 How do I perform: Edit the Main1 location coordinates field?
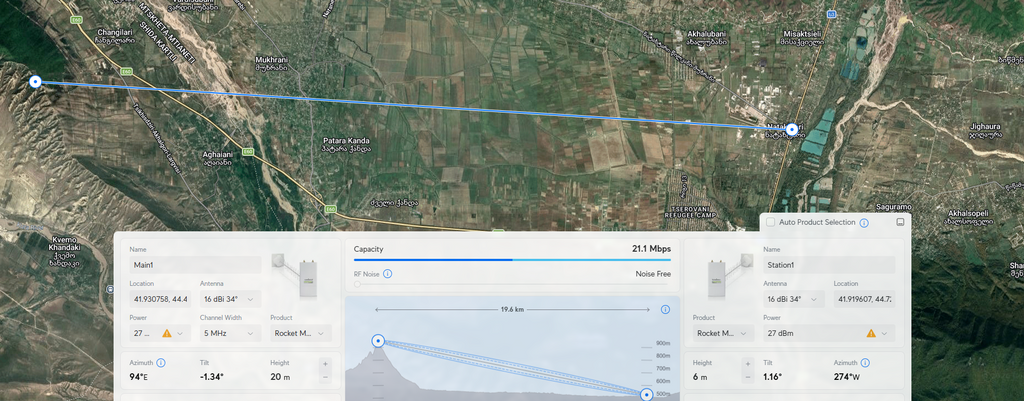click(158, 299)
